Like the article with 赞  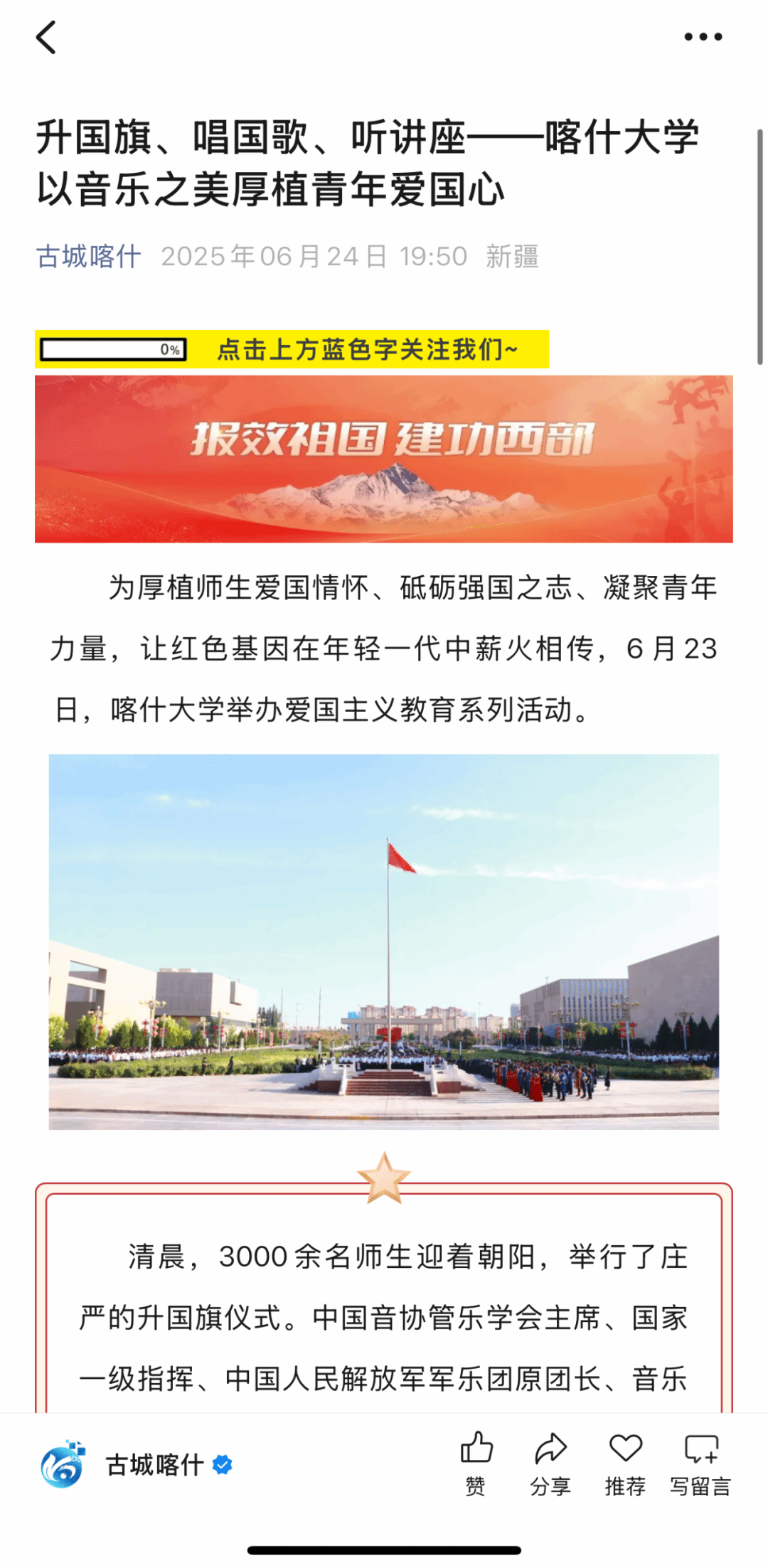[476, 1463]
